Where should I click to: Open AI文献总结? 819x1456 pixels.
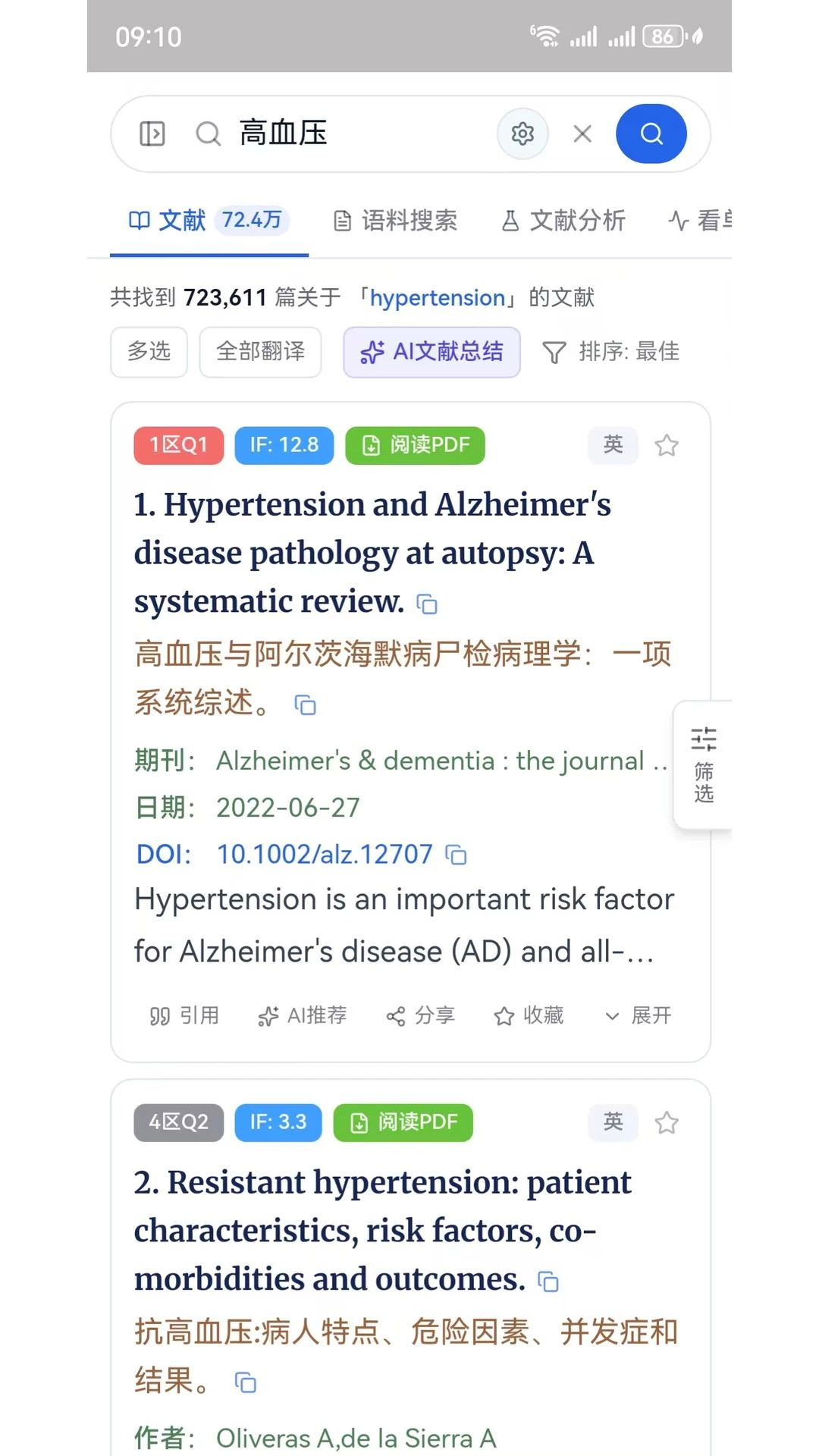(431, 352)
